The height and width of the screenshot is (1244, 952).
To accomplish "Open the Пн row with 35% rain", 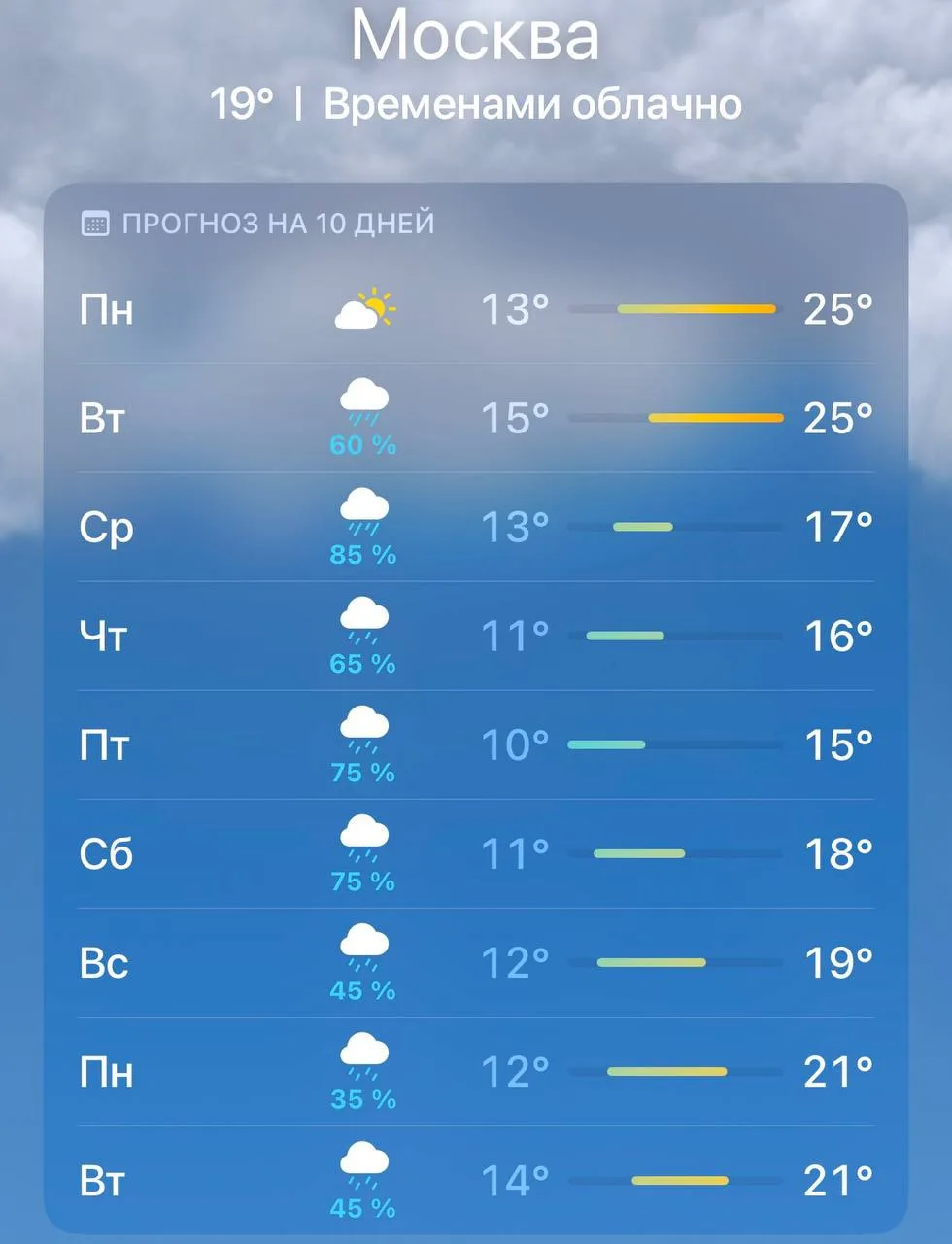I will [476, 1071].
